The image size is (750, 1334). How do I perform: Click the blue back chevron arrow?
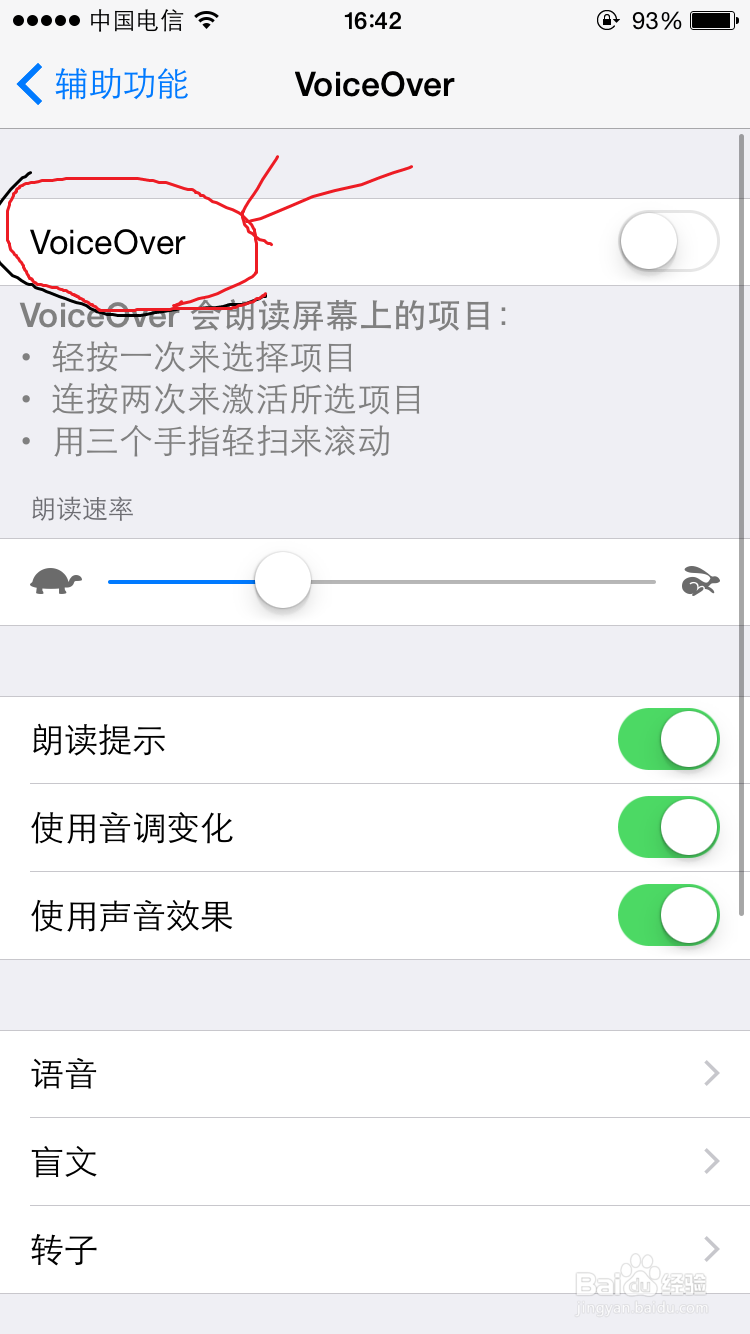tap(28, 85)
